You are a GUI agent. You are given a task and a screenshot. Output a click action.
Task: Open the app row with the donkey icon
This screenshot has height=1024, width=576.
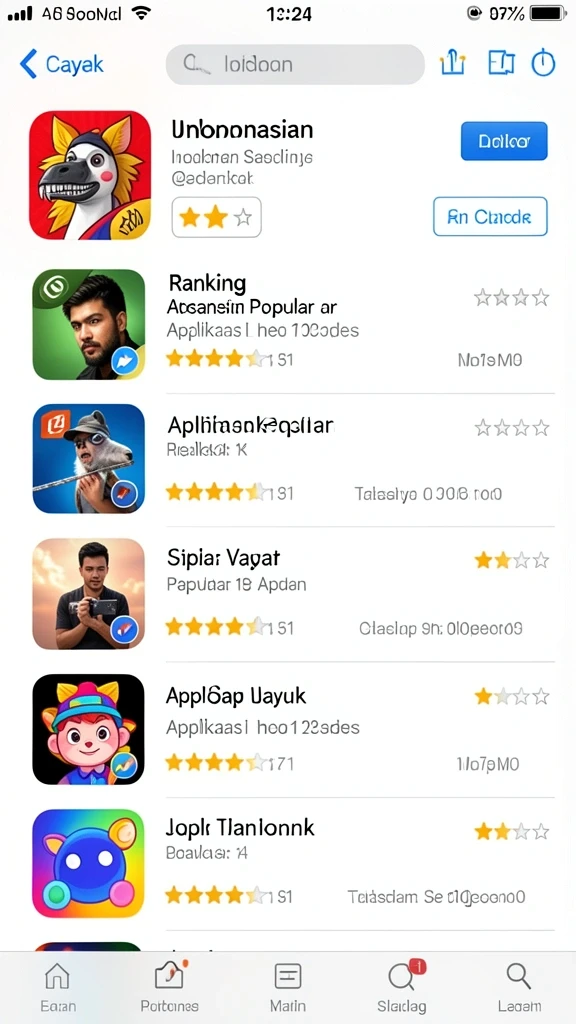coord(293,459)
